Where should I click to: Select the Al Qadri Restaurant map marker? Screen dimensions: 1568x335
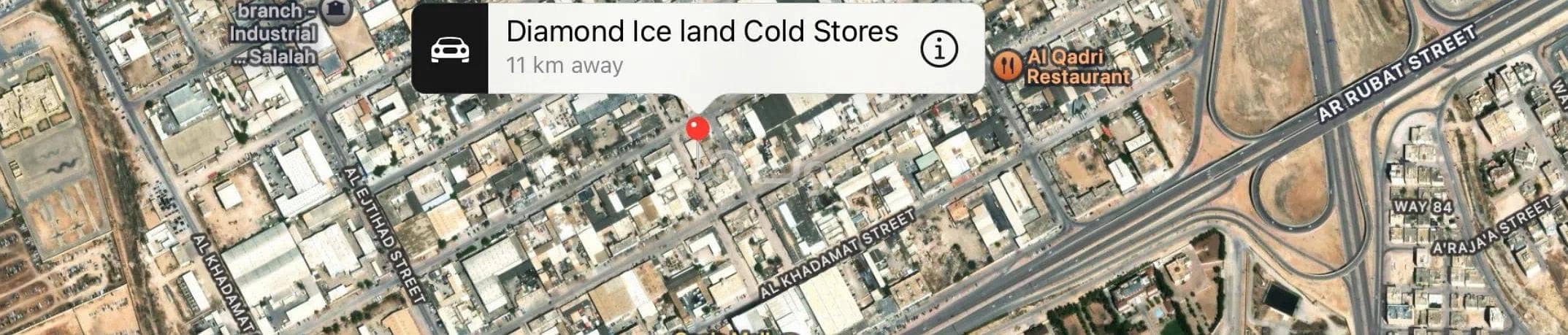pos(1008,66)
